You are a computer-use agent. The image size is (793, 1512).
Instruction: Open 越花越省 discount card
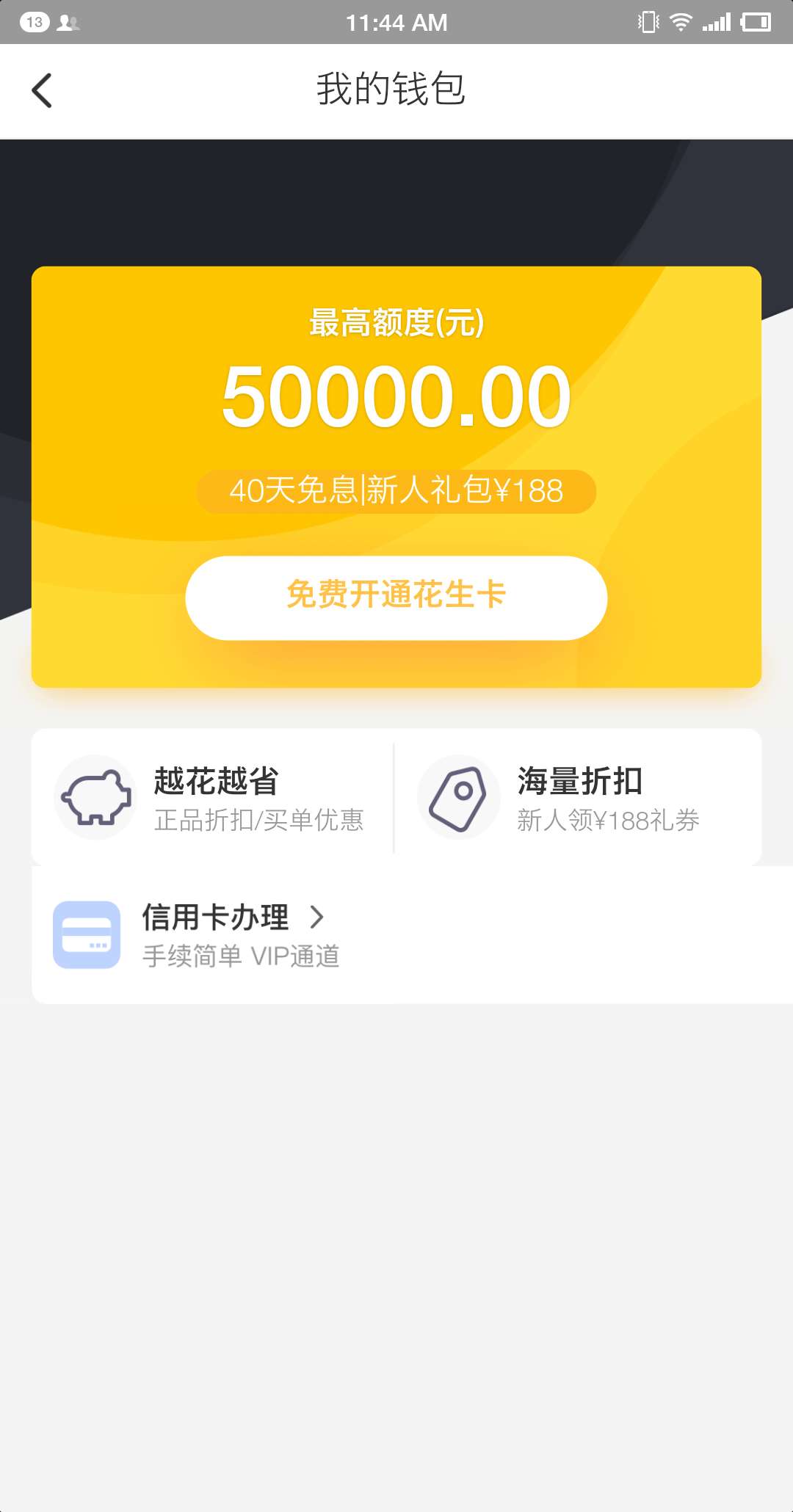(213, 798)
